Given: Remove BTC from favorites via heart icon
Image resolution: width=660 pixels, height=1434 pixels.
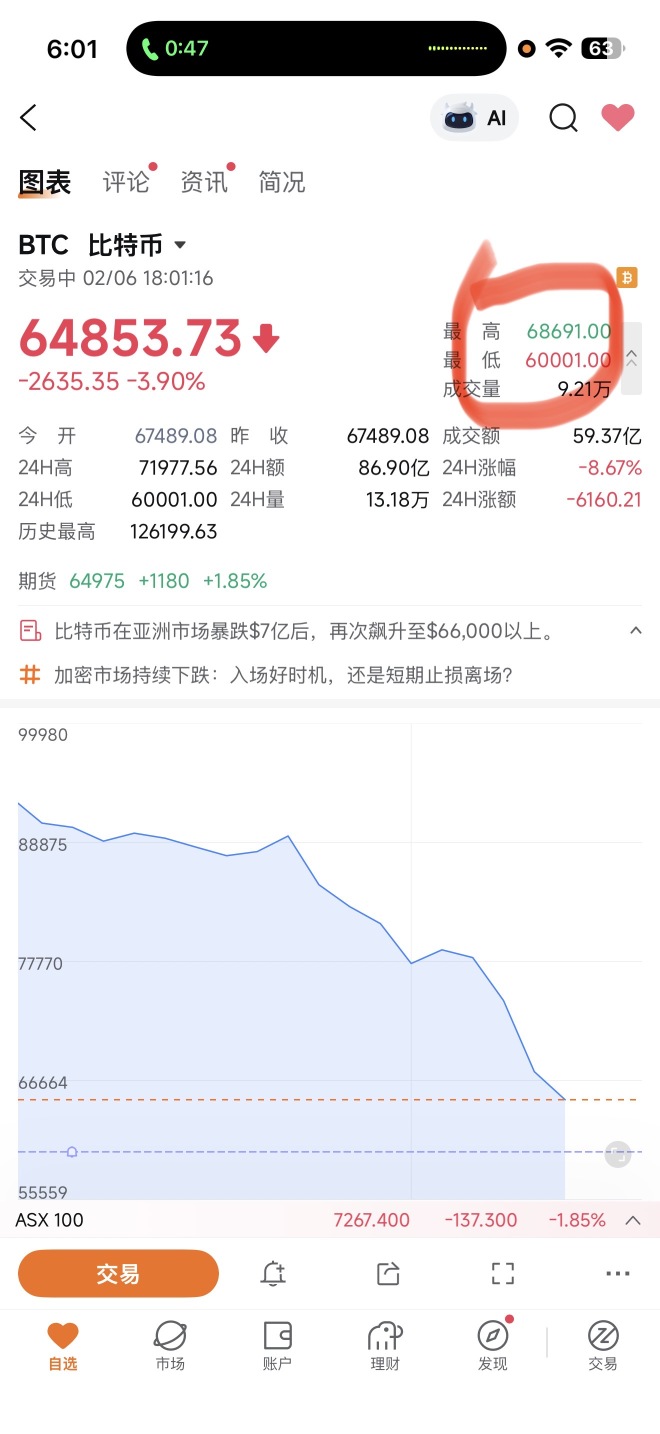Looking at the screenshot, I should click(618, 118).
